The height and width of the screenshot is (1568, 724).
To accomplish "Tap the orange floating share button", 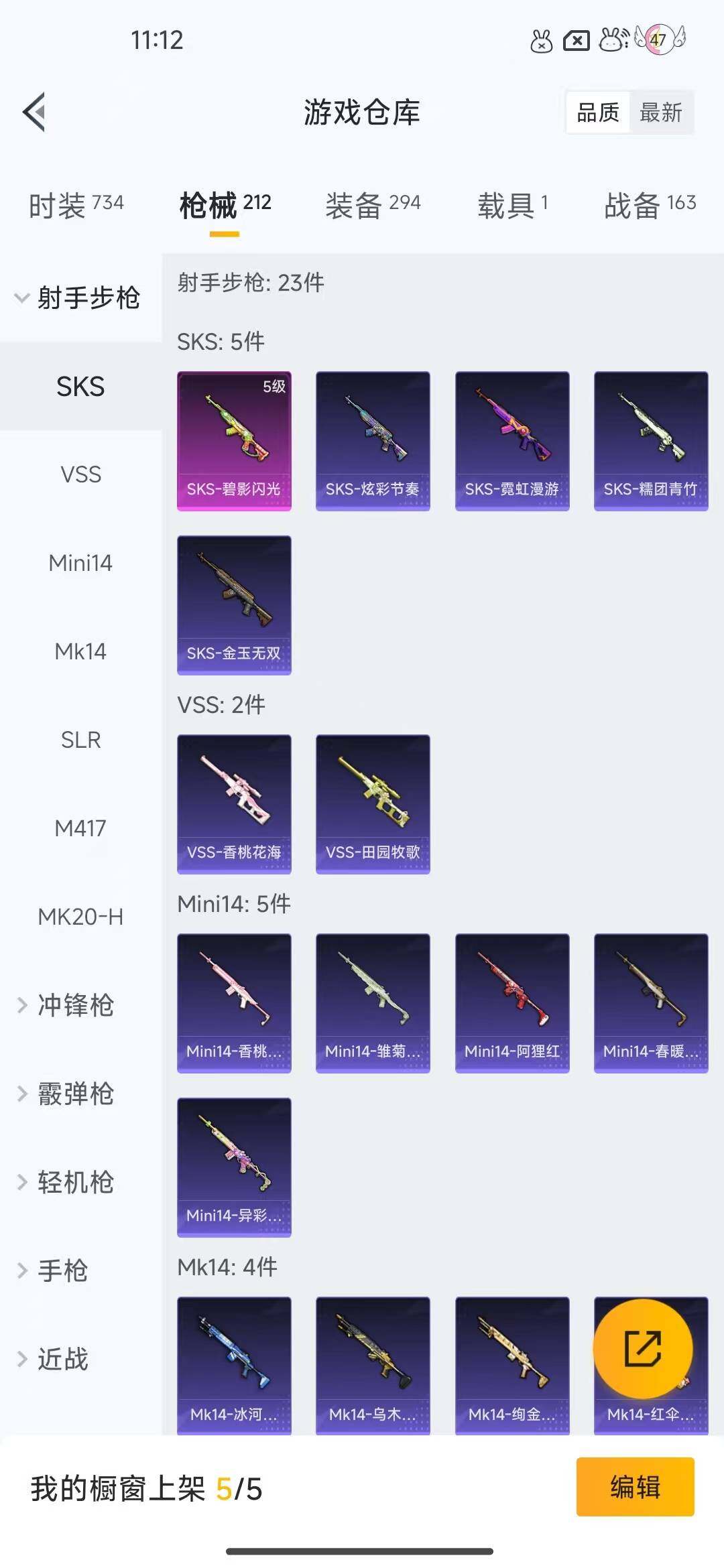I will point(642,1348).
